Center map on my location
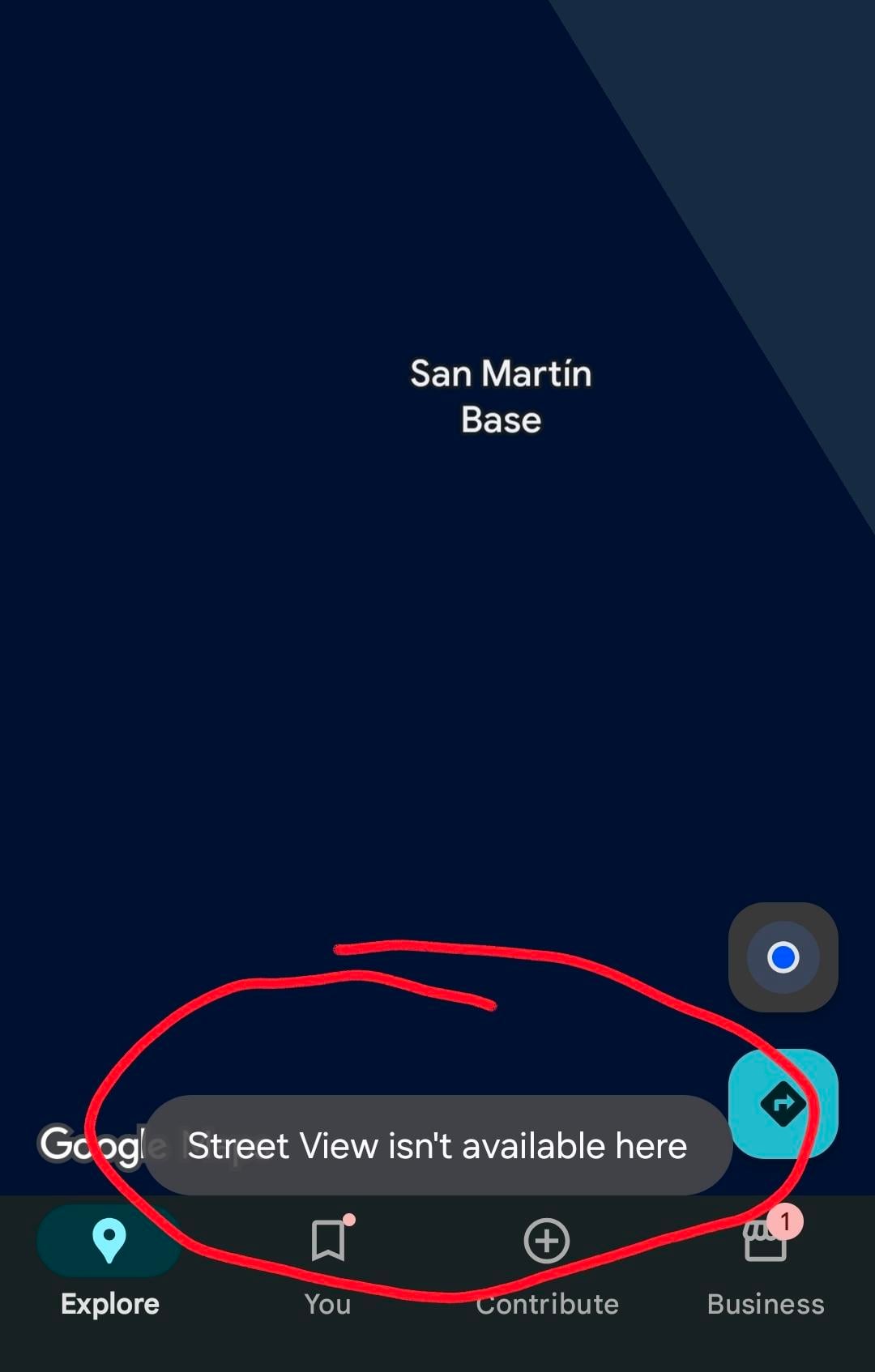The width and height of the screenshot is (875, 1372). (783, 957)
